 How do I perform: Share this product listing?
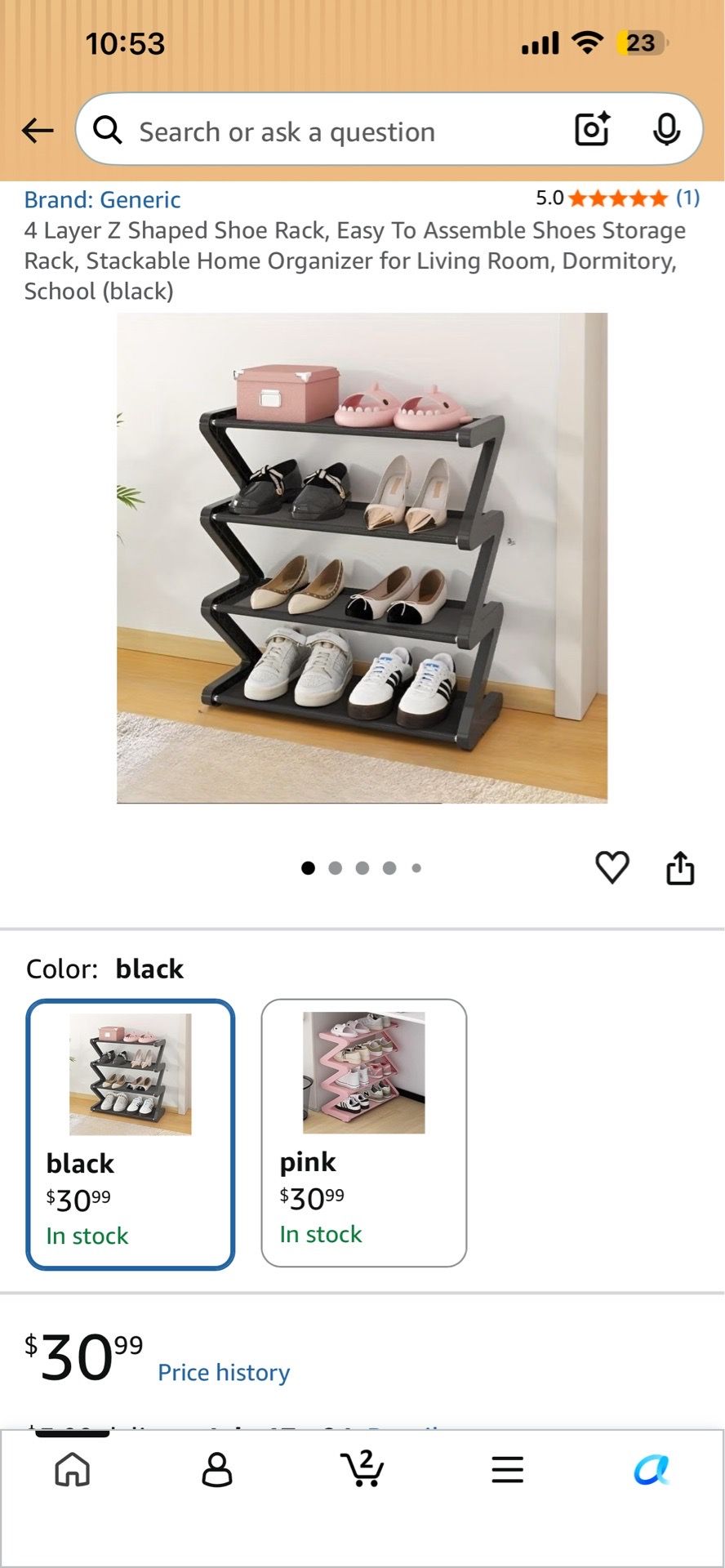(x=680, y=867)
